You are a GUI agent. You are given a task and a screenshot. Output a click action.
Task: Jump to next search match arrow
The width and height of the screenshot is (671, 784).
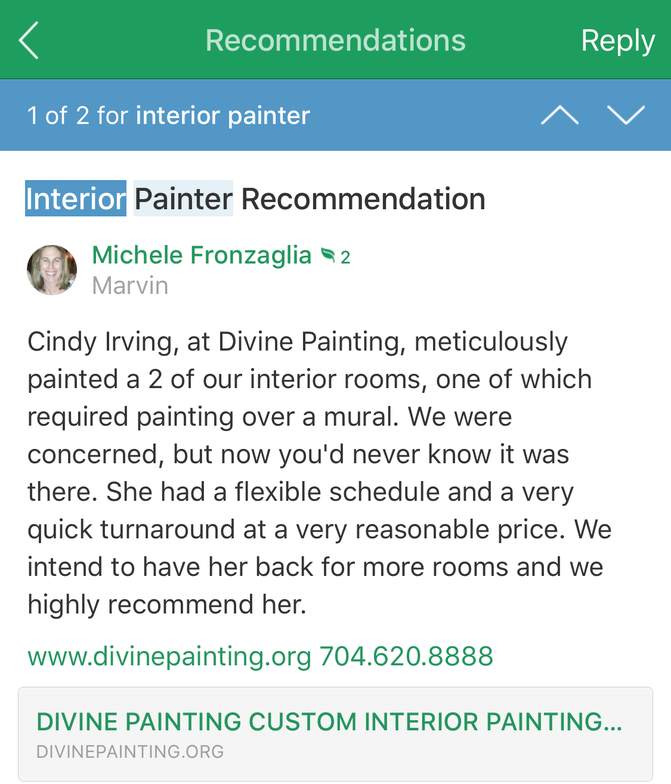(626, 115)
